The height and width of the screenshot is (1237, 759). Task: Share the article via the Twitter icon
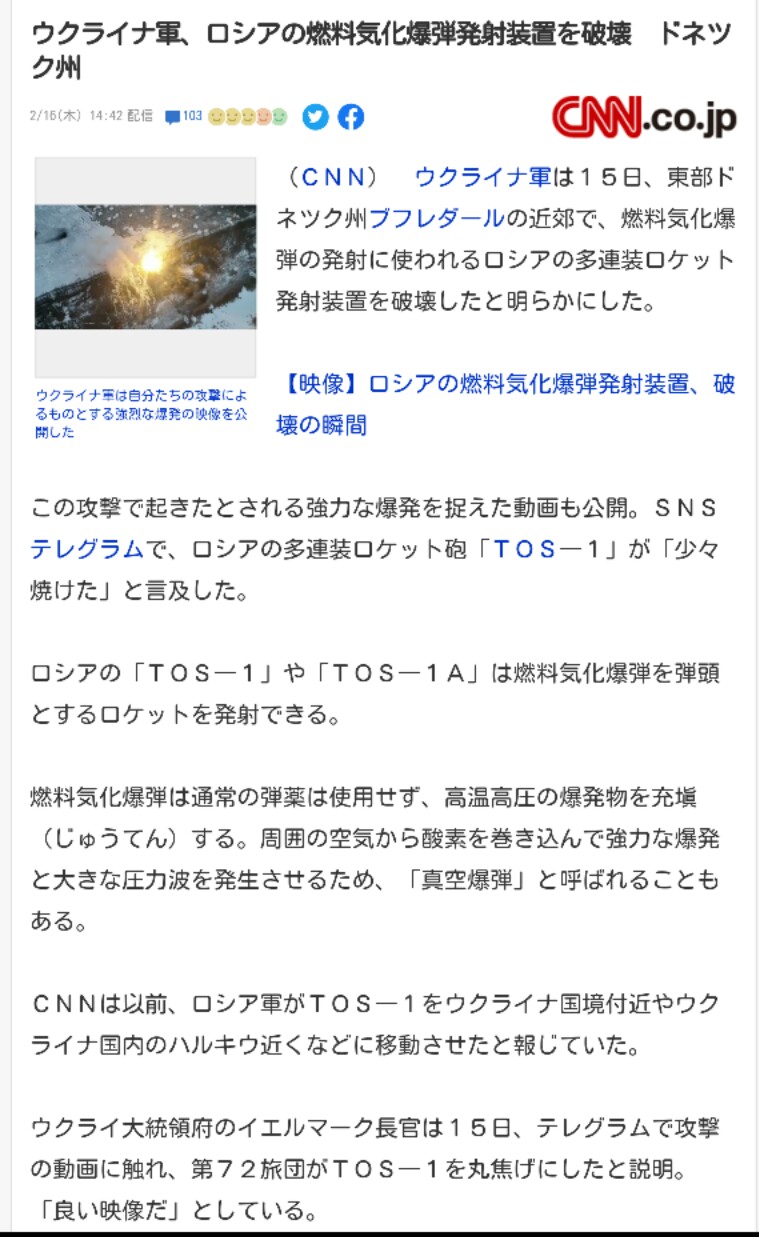point(314,116)
